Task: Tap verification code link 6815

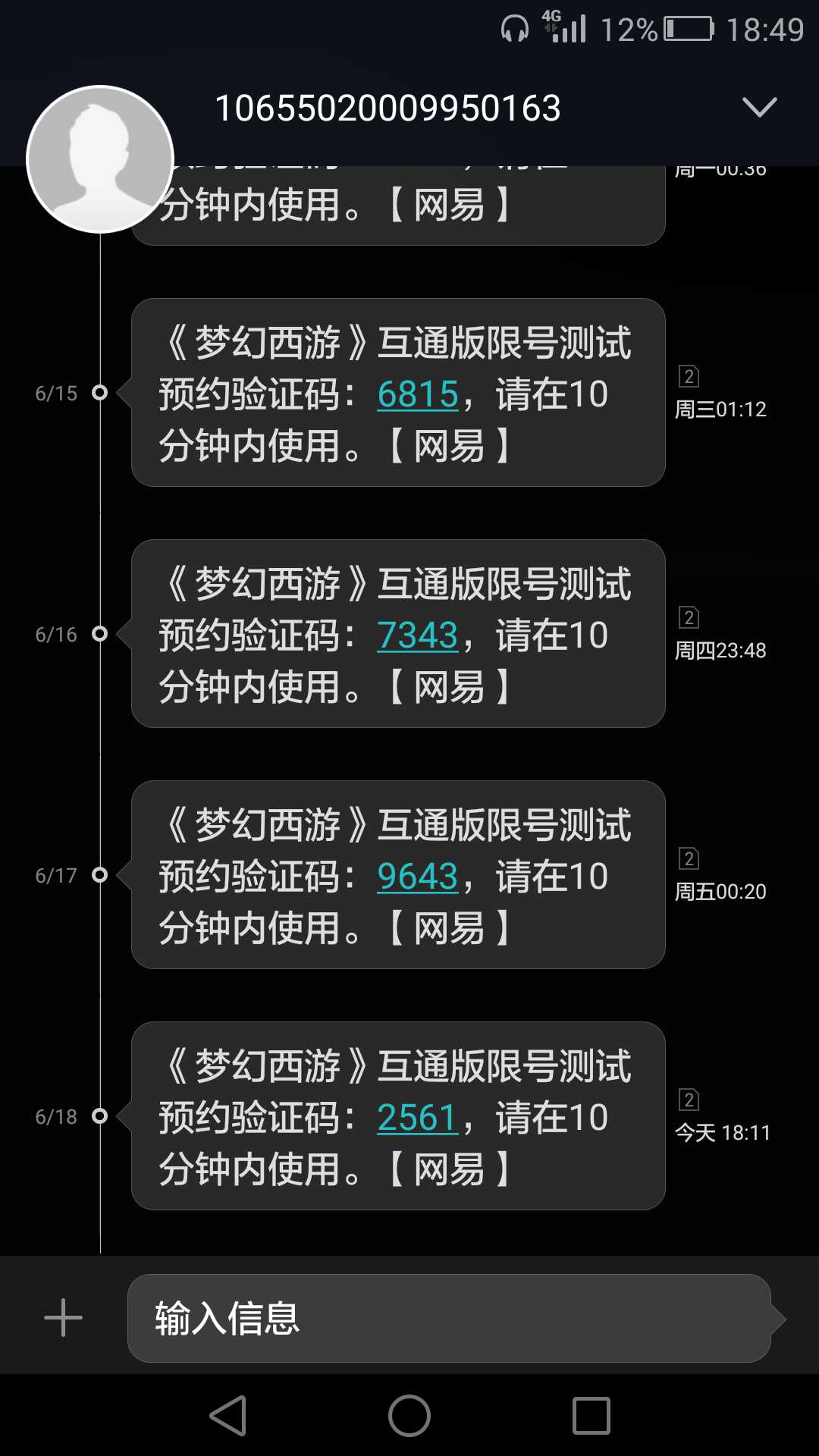Action: pyautogui.click(x=418, y=394)
